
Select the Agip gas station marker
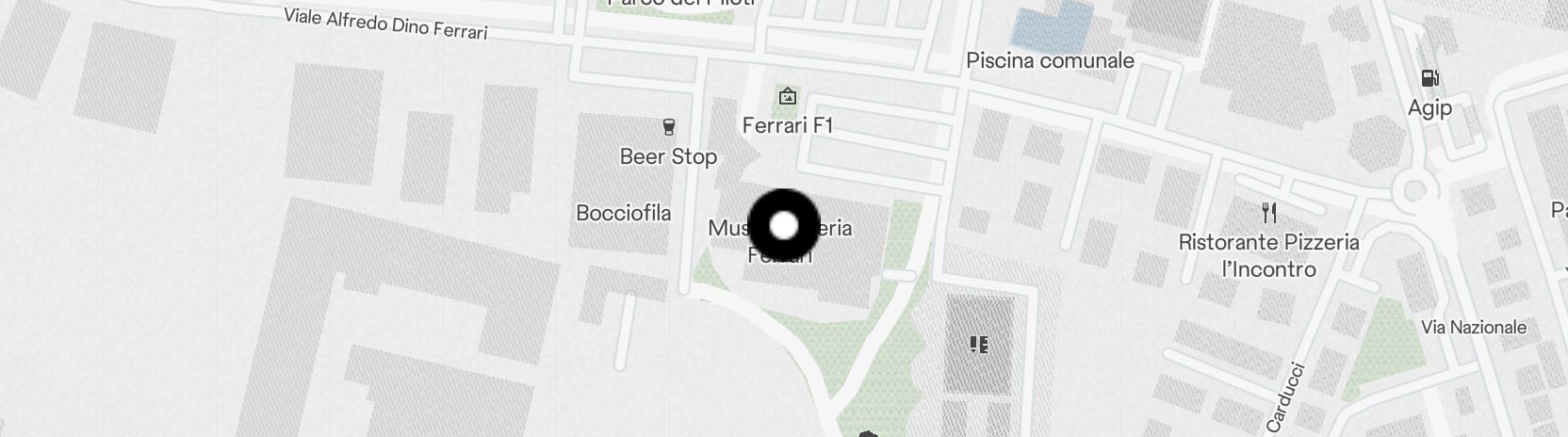click(1429, 78)
